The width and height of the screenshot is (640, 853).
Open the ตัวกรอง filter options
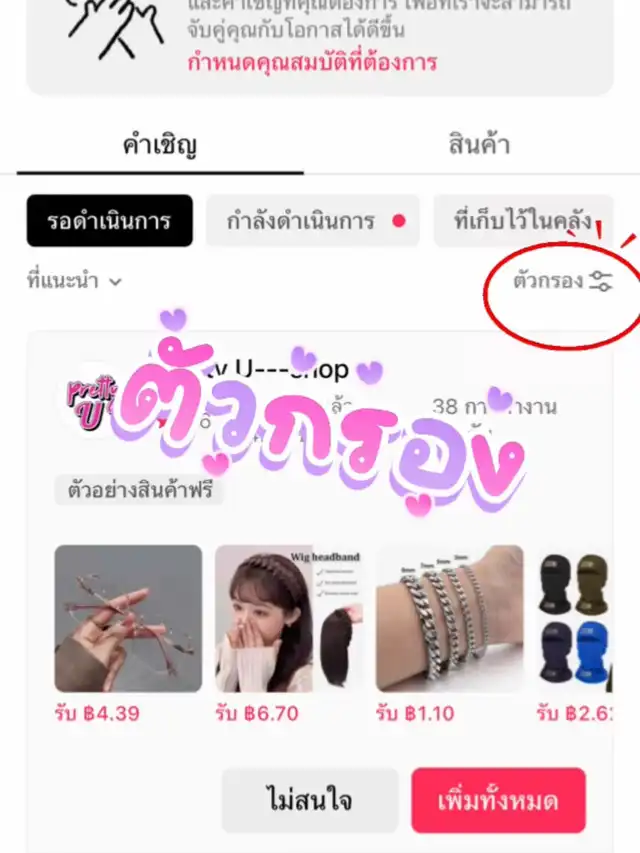pos(563,281)
